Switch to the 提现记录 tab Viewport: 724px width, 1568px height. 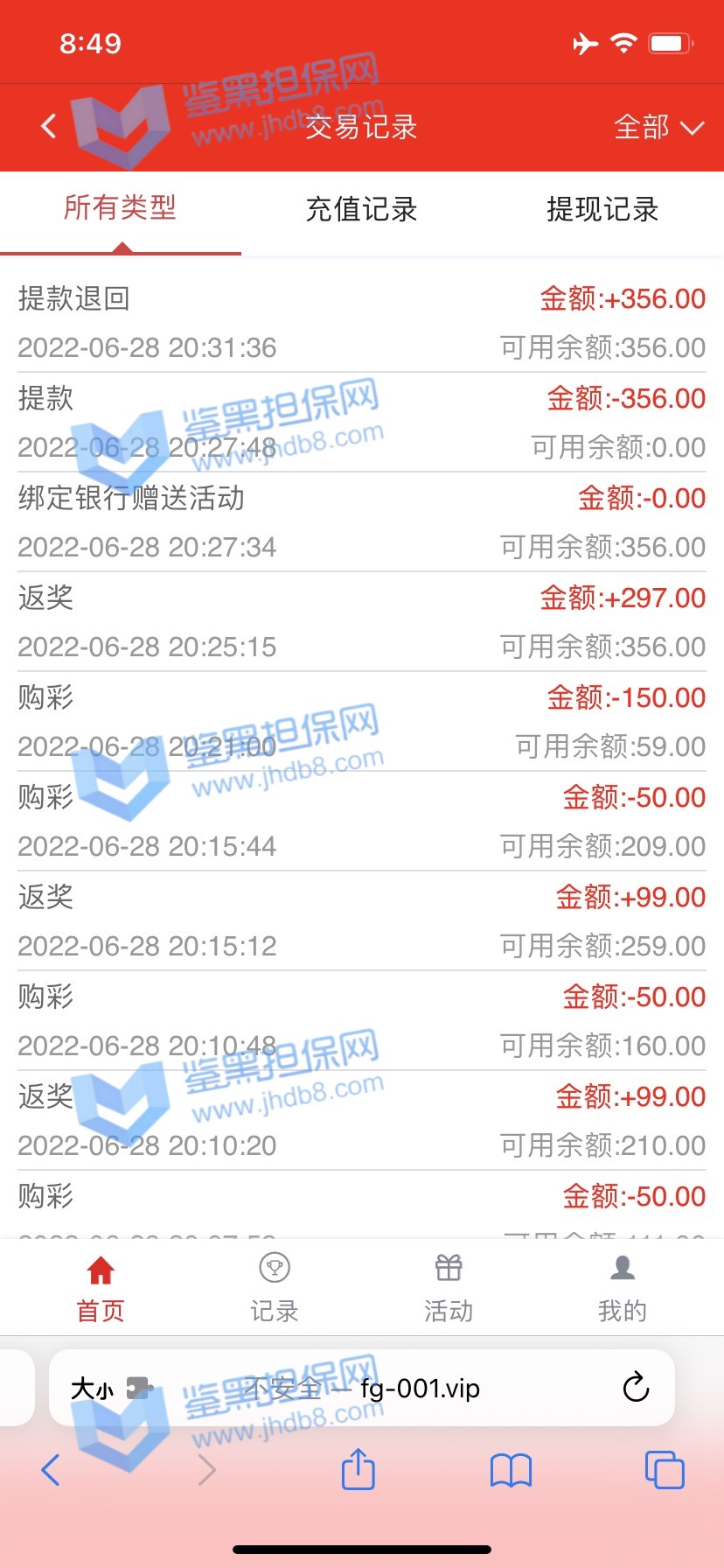tap(602, 210)
